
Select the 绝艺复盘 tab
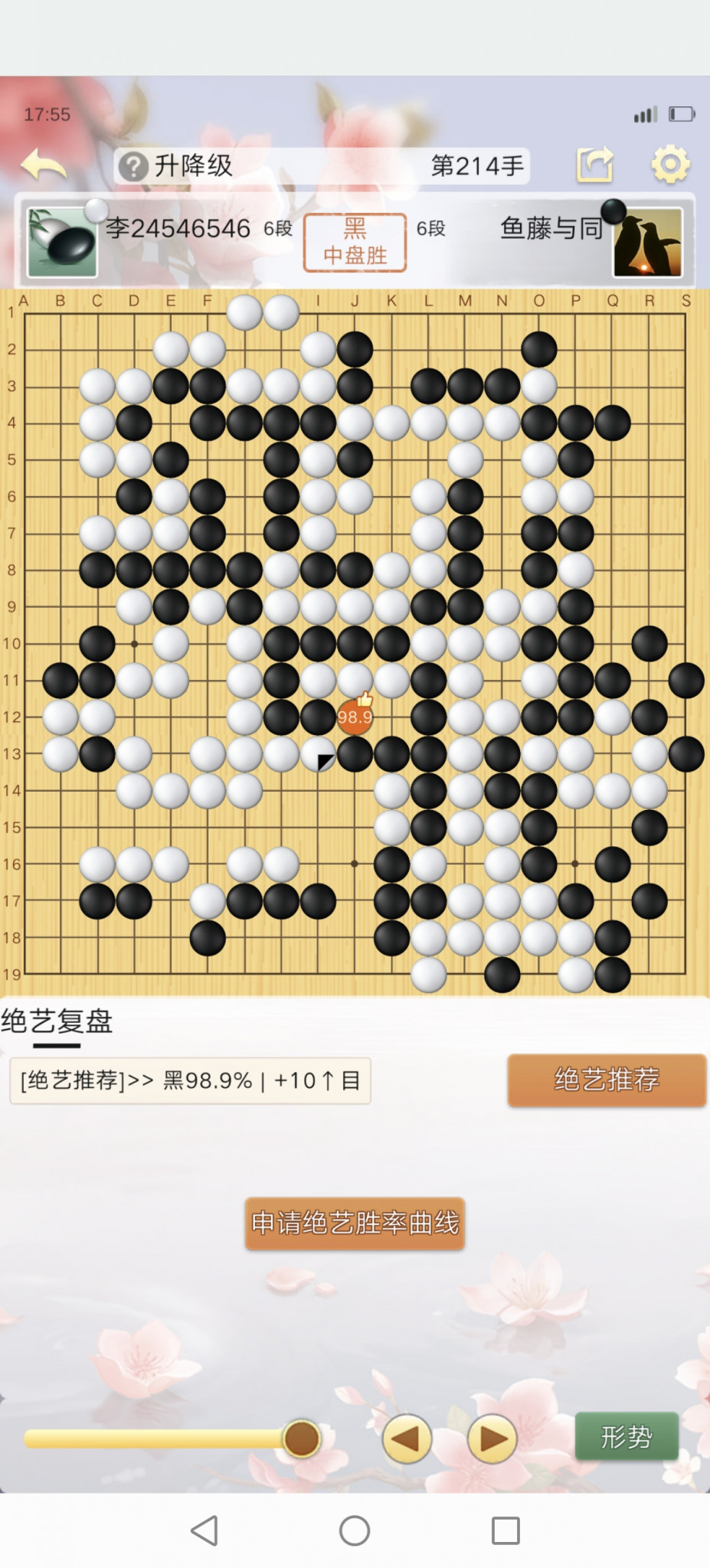[57, 1021]
